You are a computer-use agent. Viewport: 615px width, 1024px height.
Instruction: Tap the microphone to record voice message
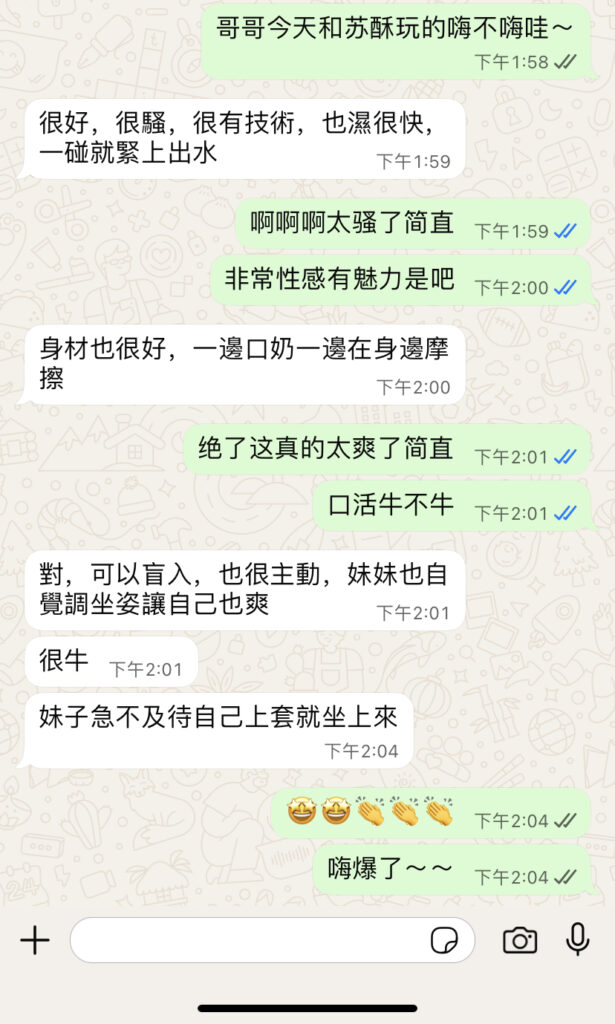578,940
